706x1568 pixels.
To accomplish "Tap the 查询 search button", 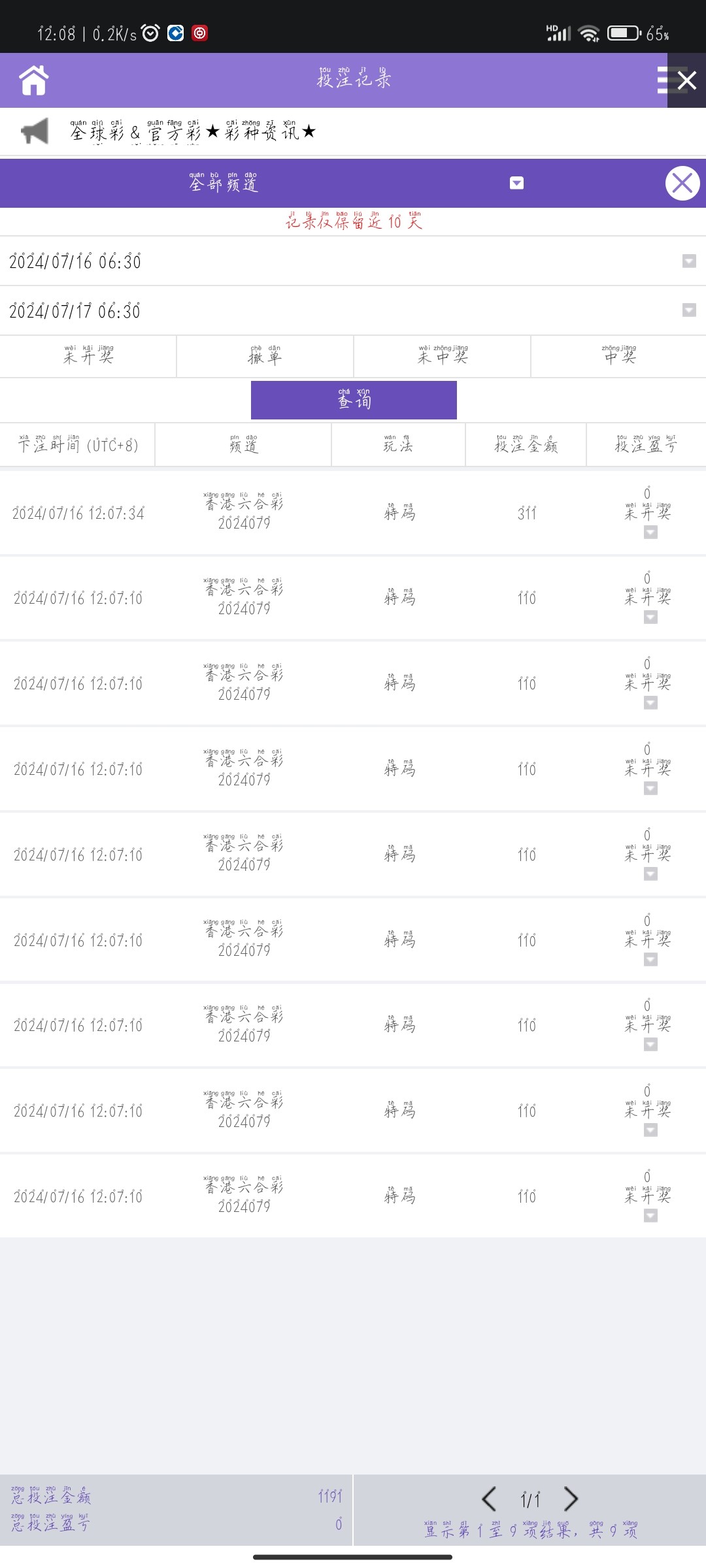I will [x=354, y=400].
